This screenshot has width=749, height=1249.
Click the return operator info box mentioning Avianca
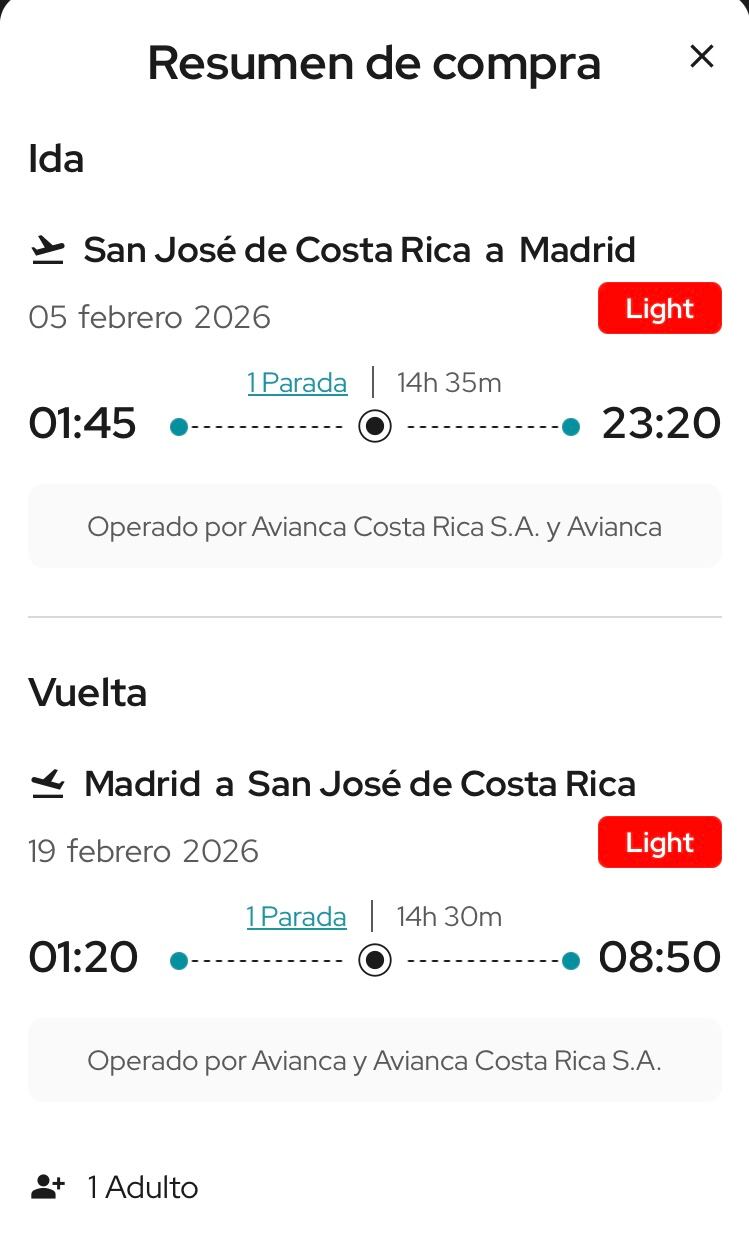pos(374,1060)
